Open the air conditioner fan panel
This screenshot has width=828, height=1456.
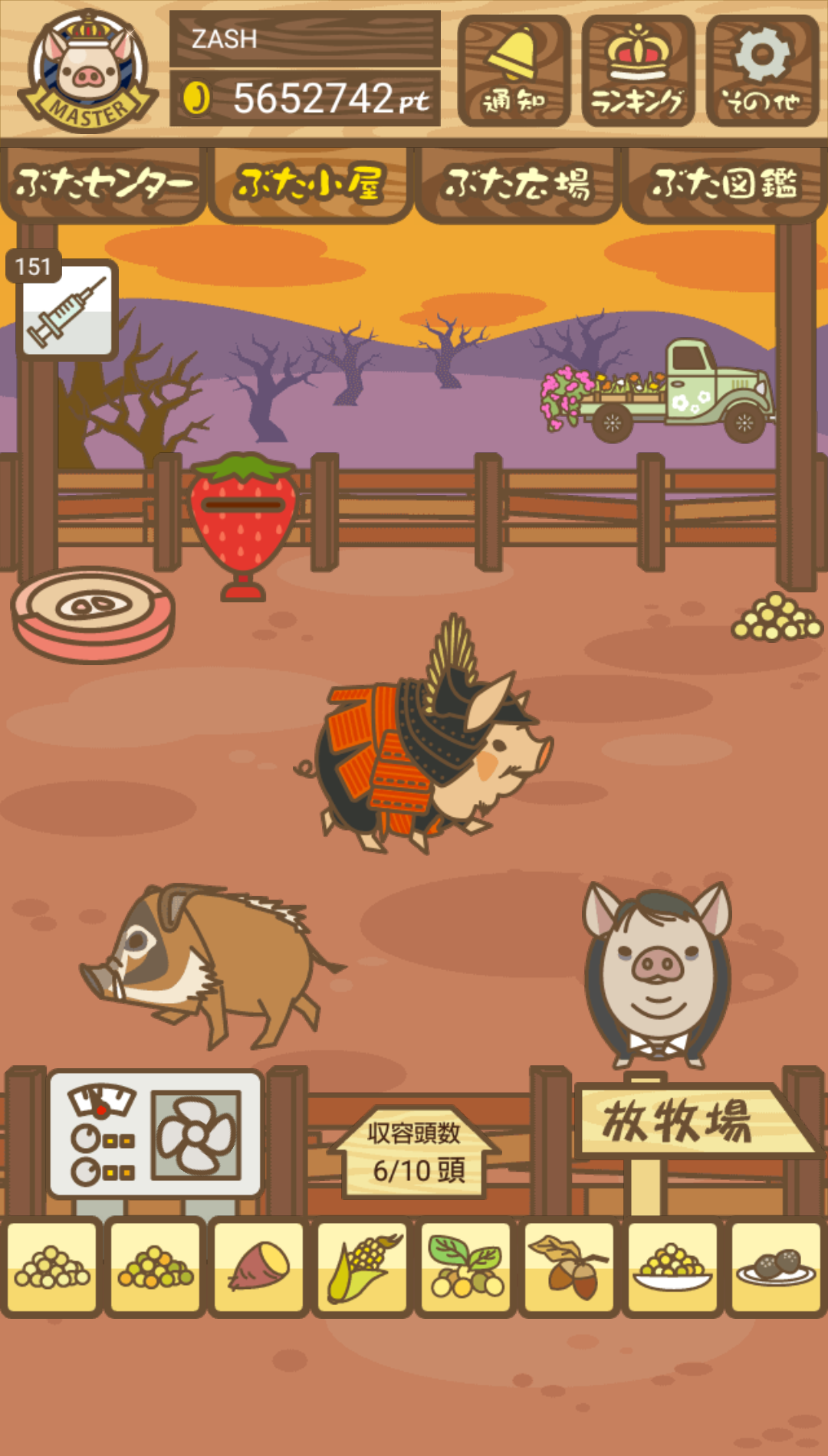pyautogui.click(x=156, y=1134)
